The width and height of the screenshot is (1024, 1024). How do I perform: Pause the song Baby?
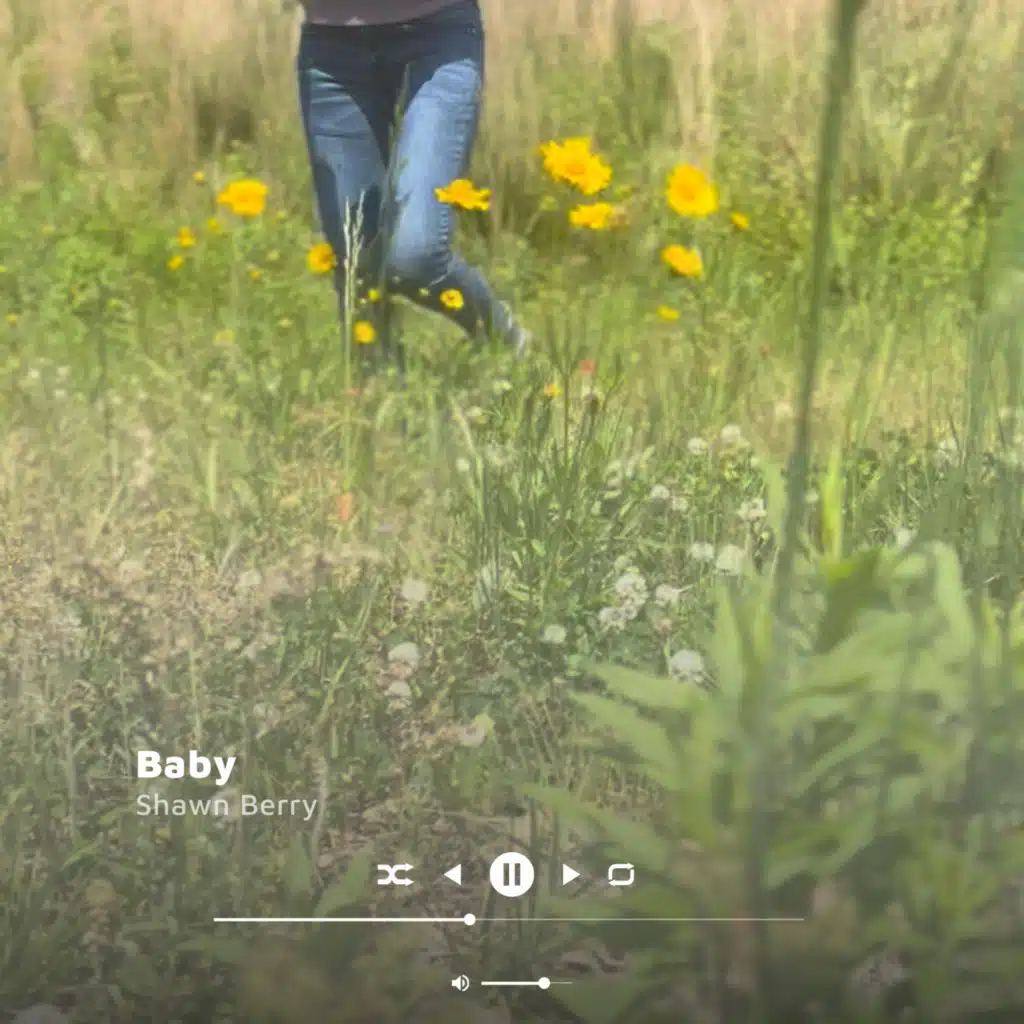point(511,875)
